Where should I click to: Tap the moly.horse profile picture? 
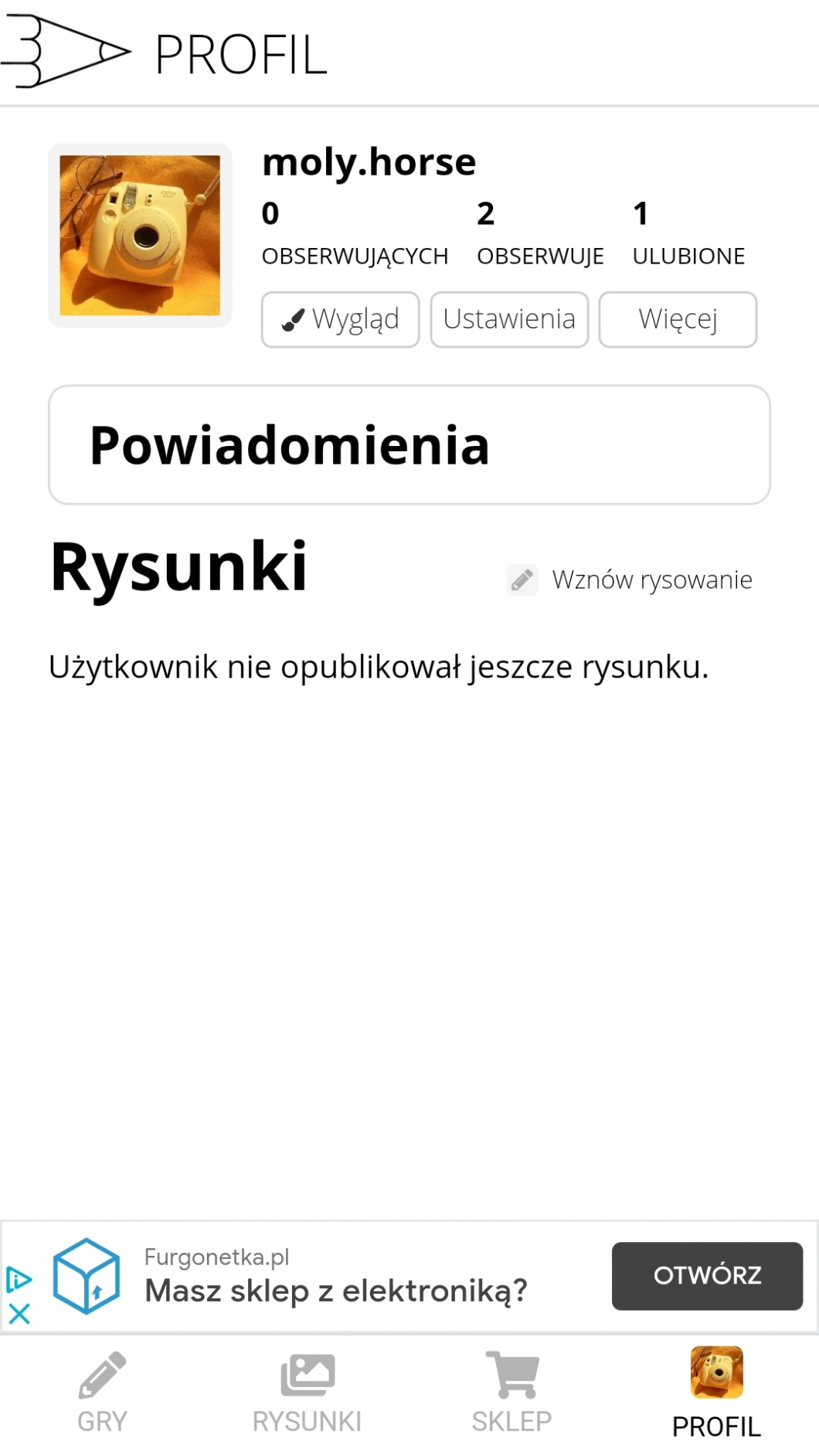(x=140, y=235)
